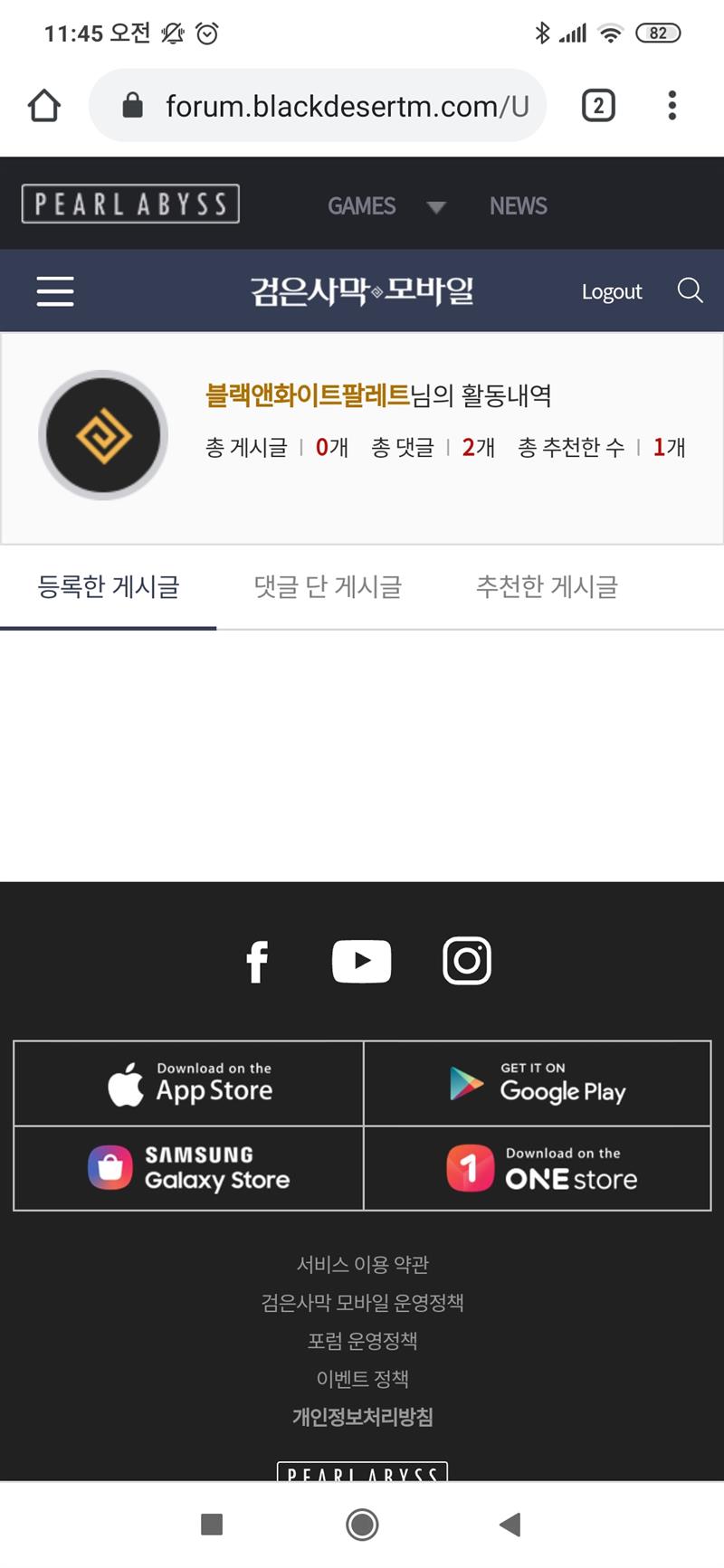Switch to the 댓글 단 게시글 tab

(x=328, y=587)
